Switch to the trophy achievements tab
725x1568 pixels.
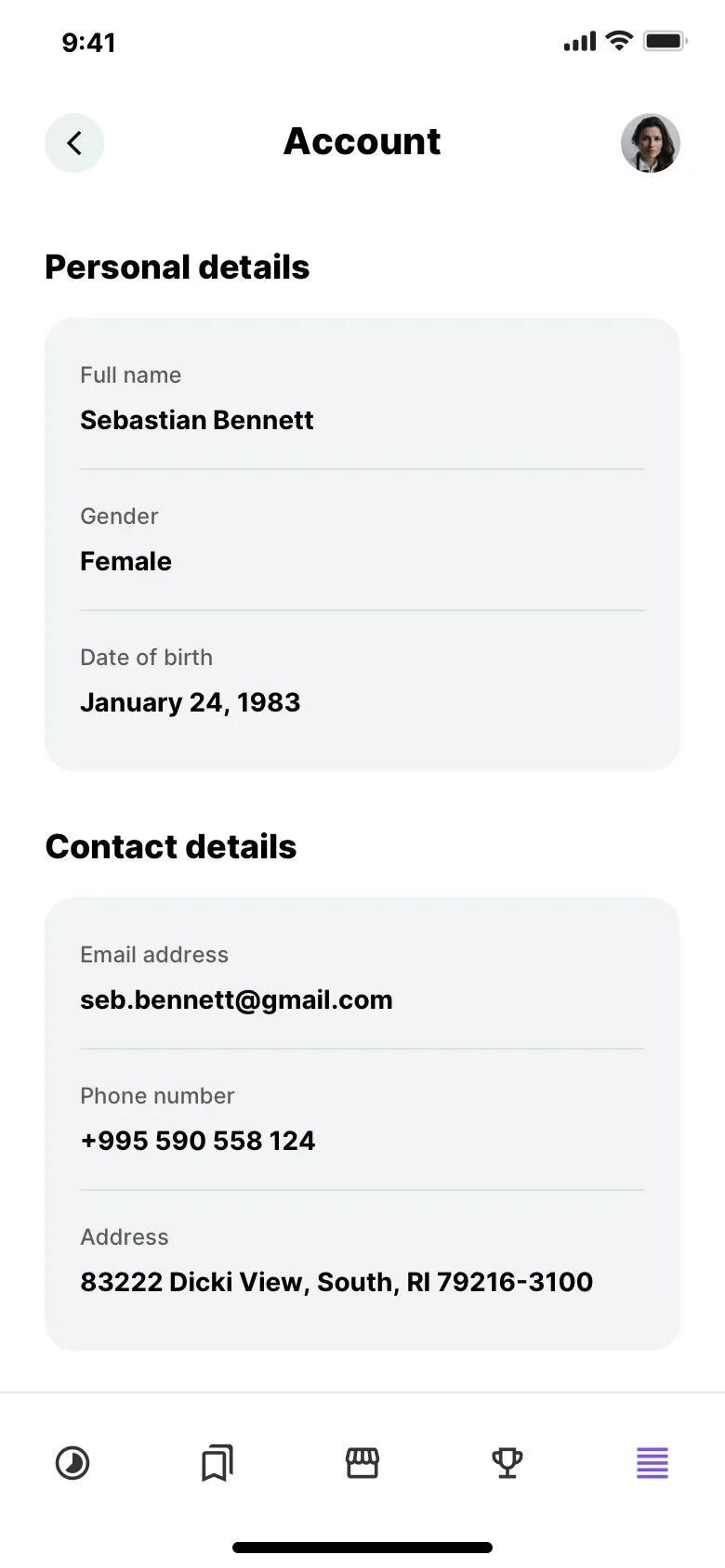[x=507, y=1463]
